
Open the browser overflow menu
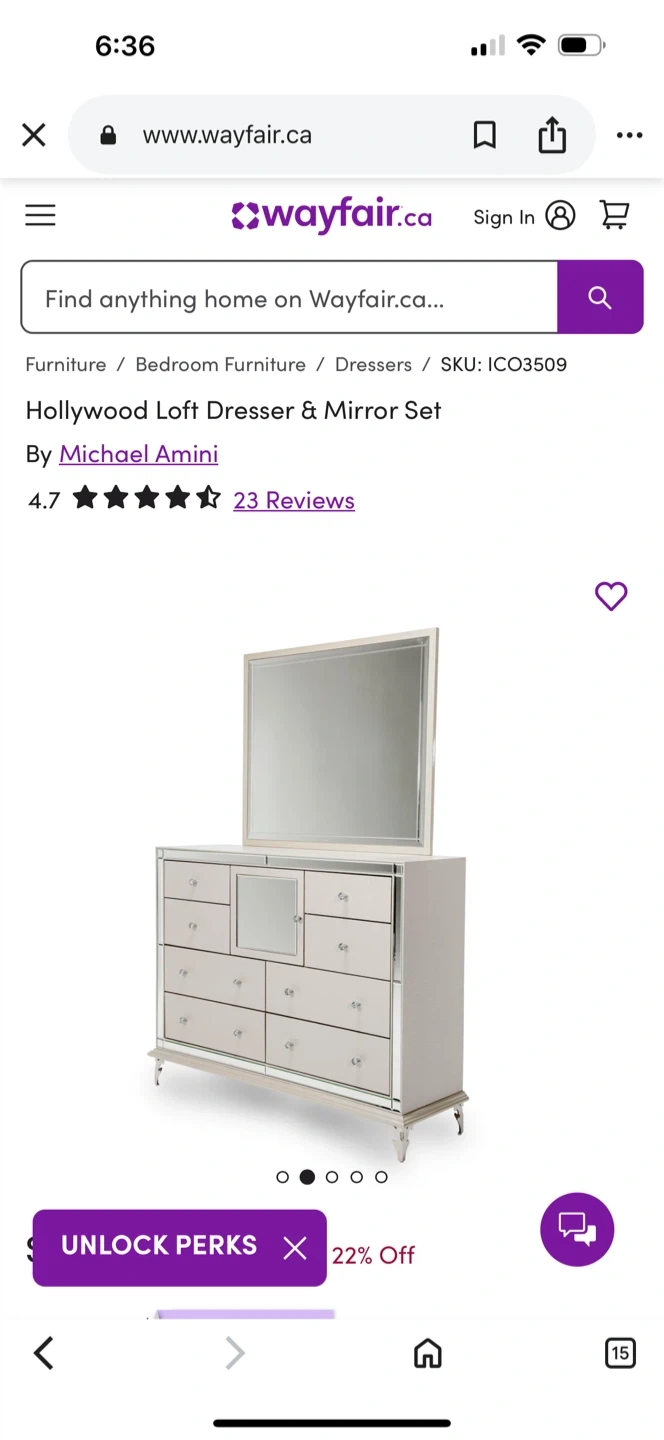[629, 135]
